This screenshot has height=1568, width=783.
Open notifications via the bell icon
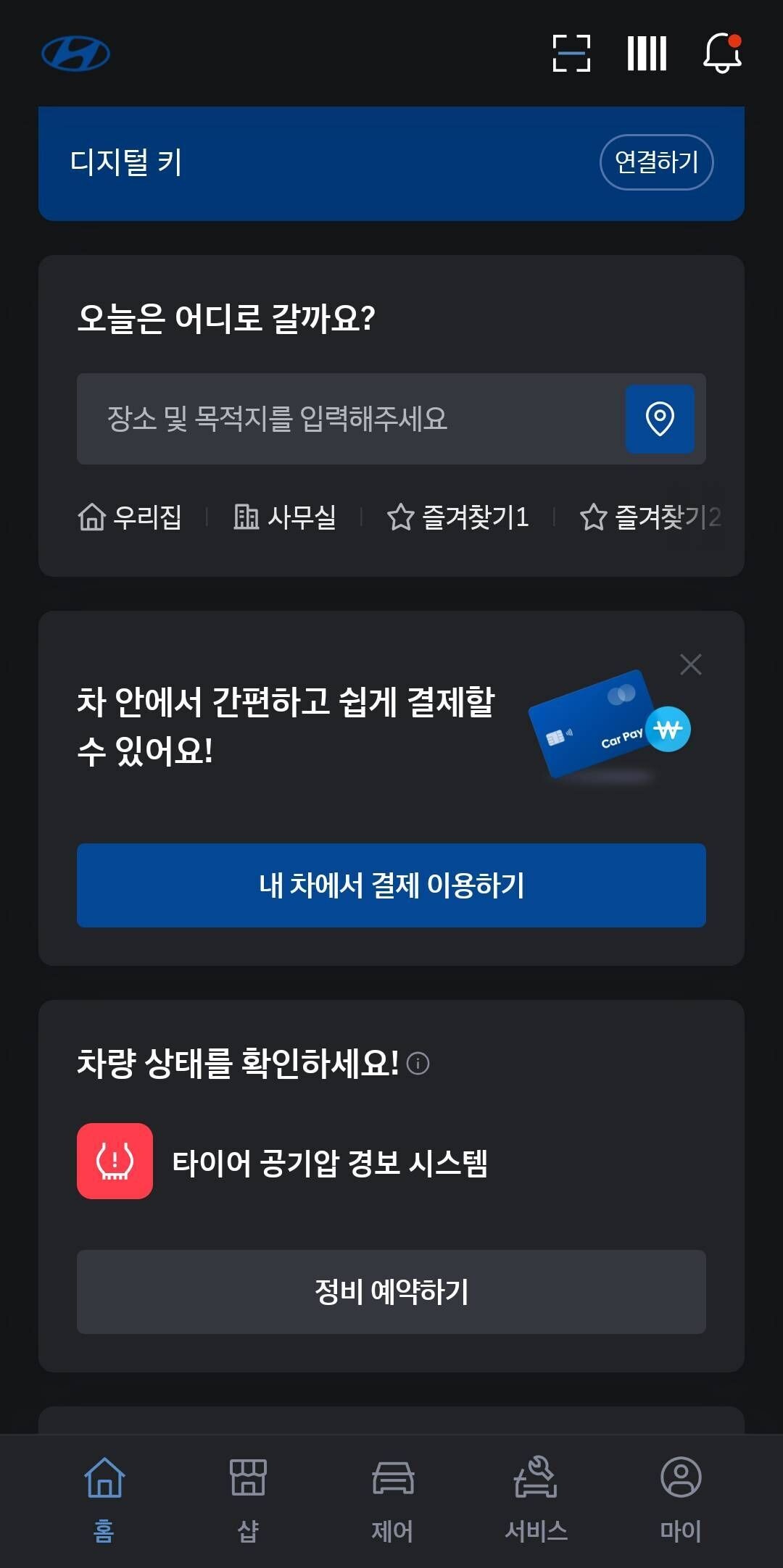click(x=723, y=54)
